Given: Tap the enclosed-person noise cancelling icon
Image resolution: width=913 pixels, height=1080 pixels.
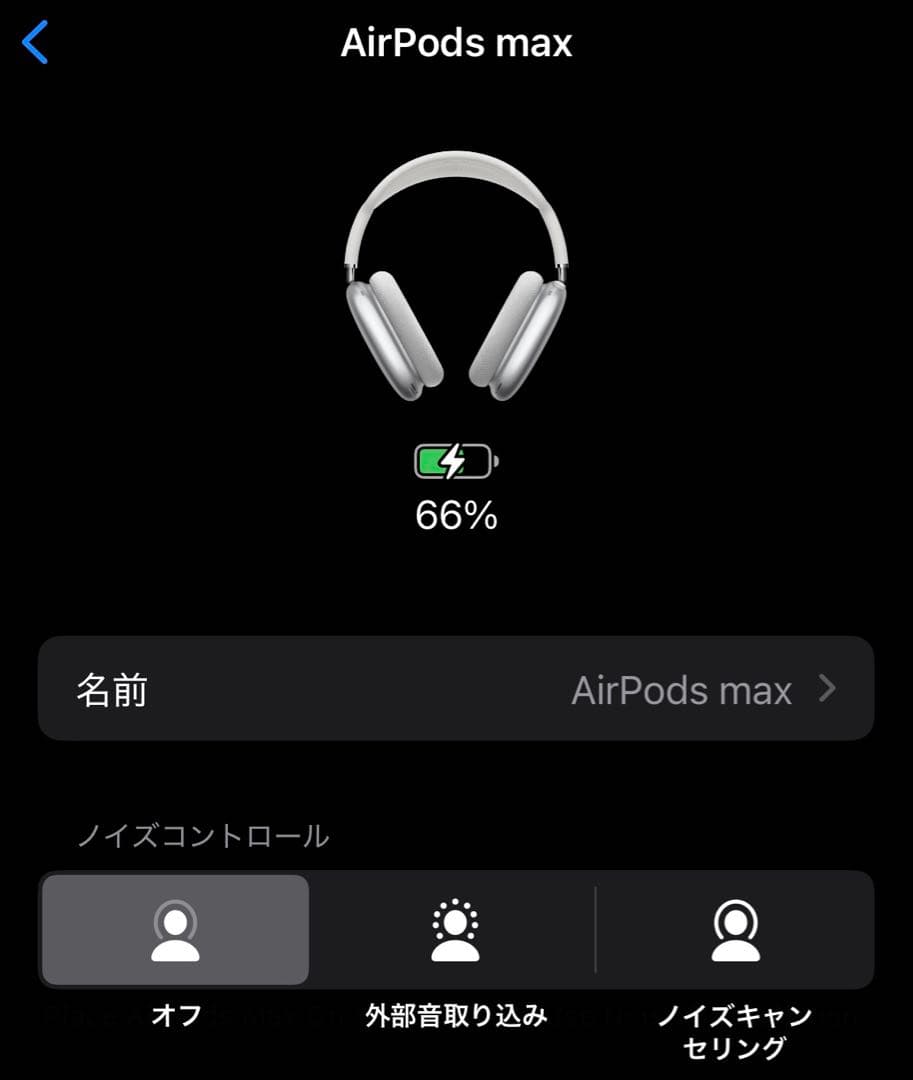Looking at the screenshot, I should (x=738, y=929).
